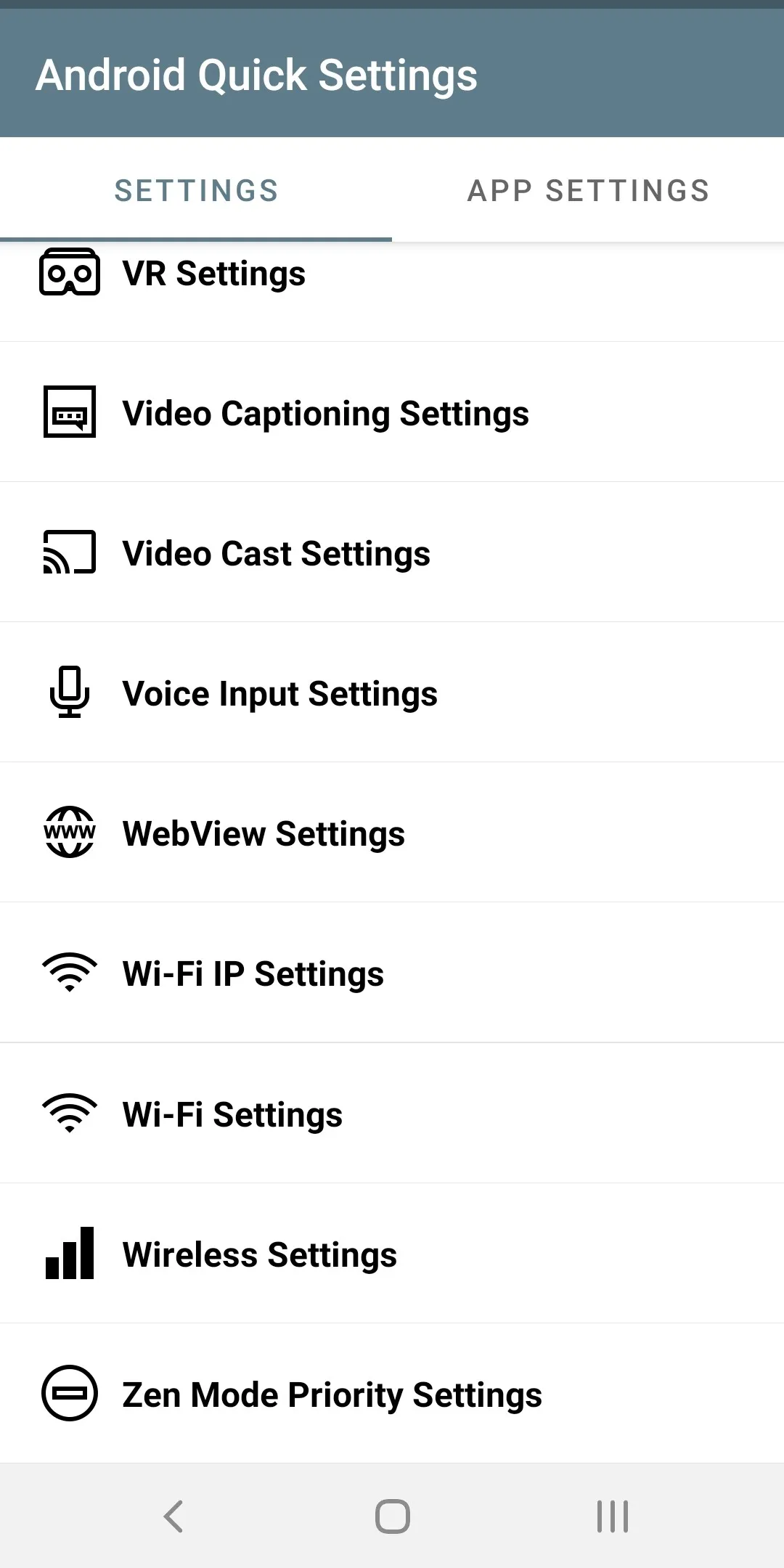784x1568 pixels.
Task: Open VR Settings
Action: click(x=214, y=274)
